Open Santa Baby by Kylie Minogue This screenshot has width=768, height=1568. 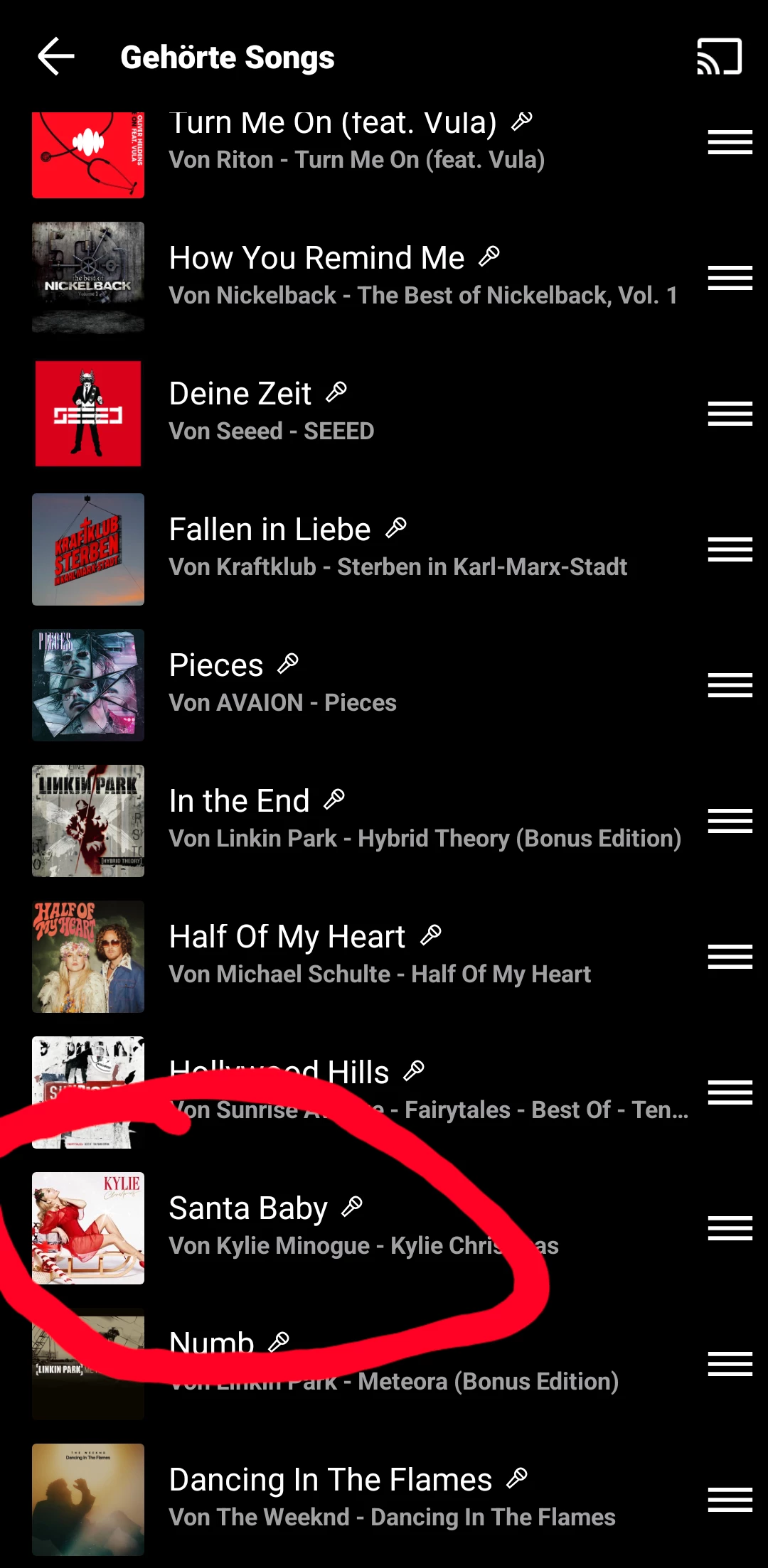[248, 1209]
